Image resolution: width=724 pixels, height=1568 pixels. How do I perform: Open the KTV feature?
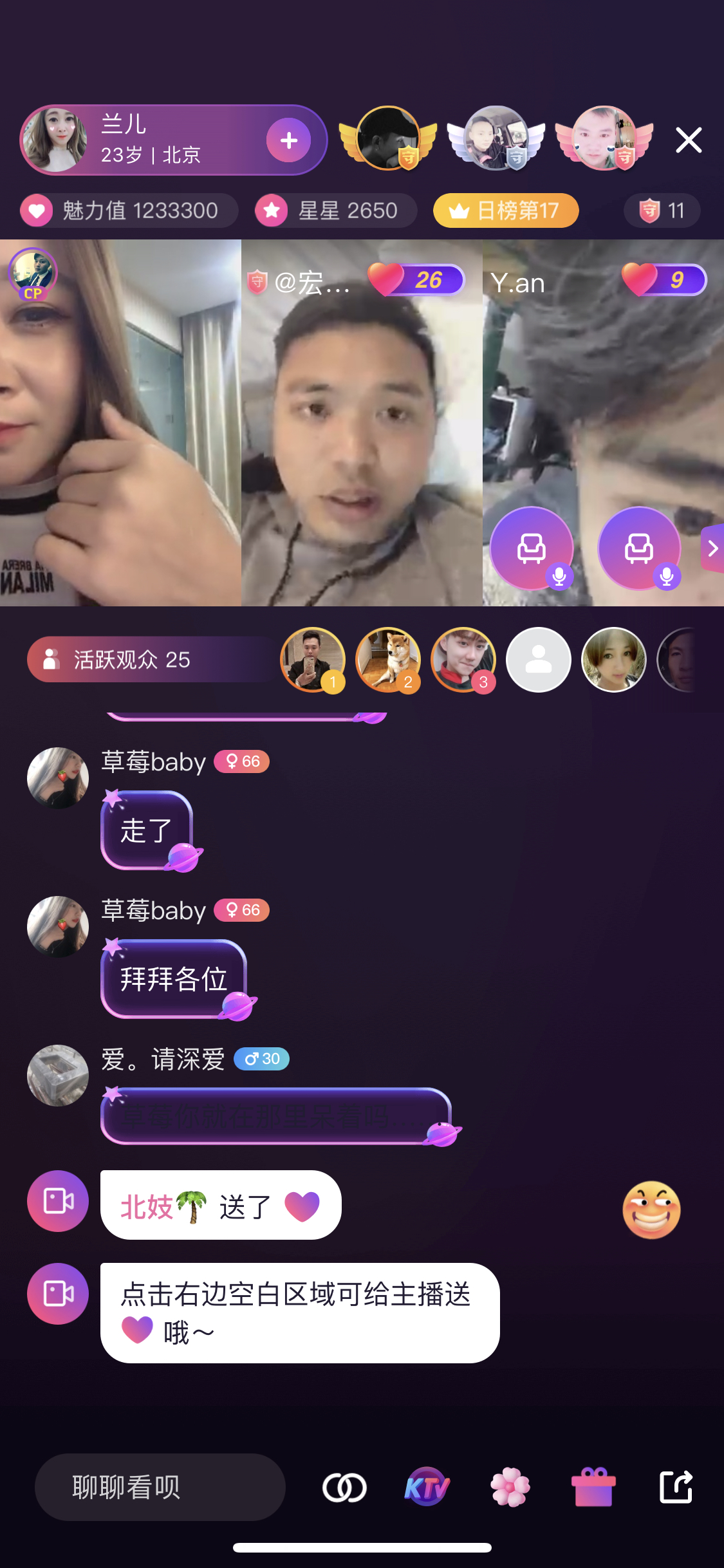tap(427, 1487)
